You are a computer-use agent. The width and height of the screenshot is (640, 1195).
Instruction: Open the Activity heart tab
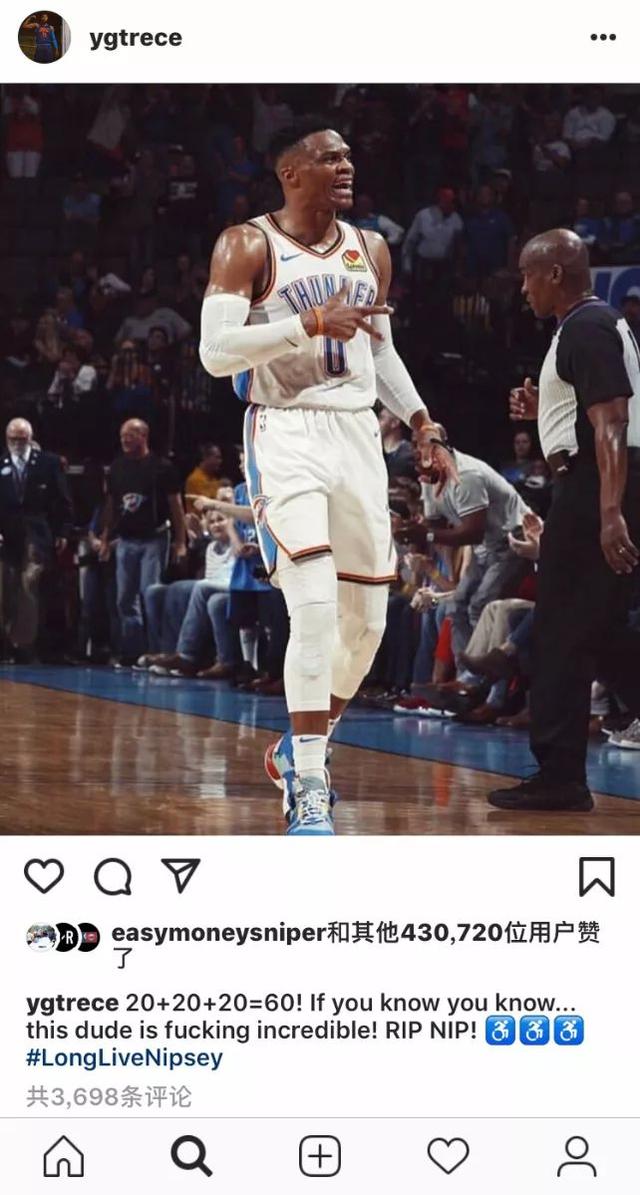[x=448, y=1157]
